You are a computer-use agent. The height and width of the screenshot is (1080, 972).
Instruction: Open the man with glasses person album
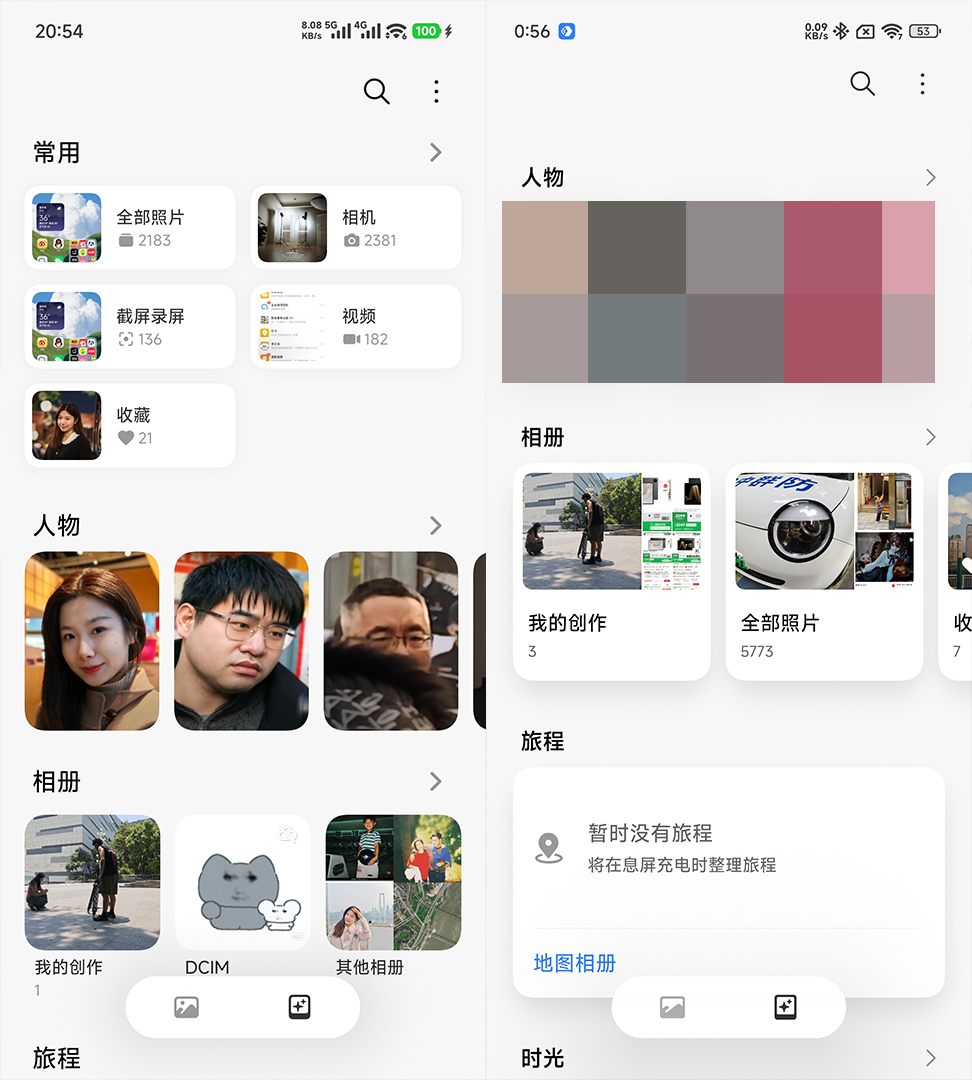tap(241, 640)
